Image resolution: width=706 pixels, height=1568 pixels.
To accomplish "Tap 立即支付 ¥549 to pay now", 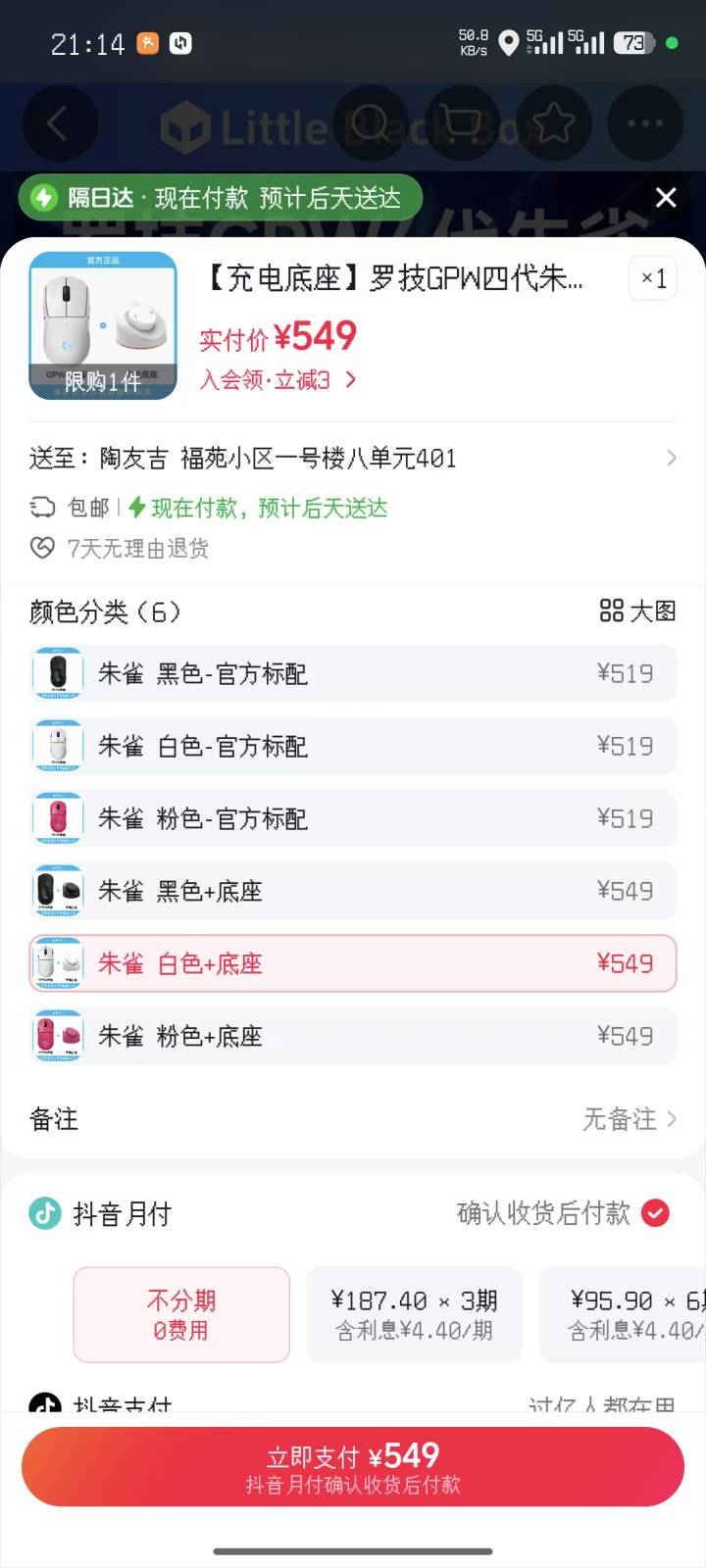I will click(x=353, y=1467).
